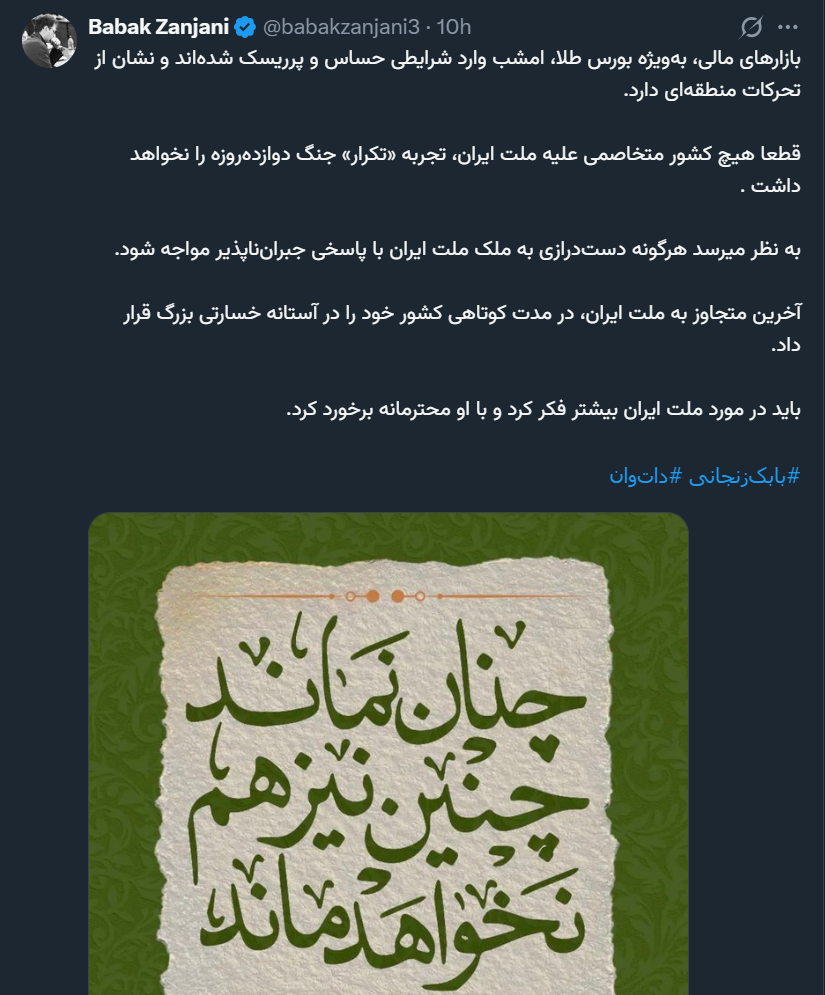
Task: Open the 10h post timestamp
Action: 454,26
